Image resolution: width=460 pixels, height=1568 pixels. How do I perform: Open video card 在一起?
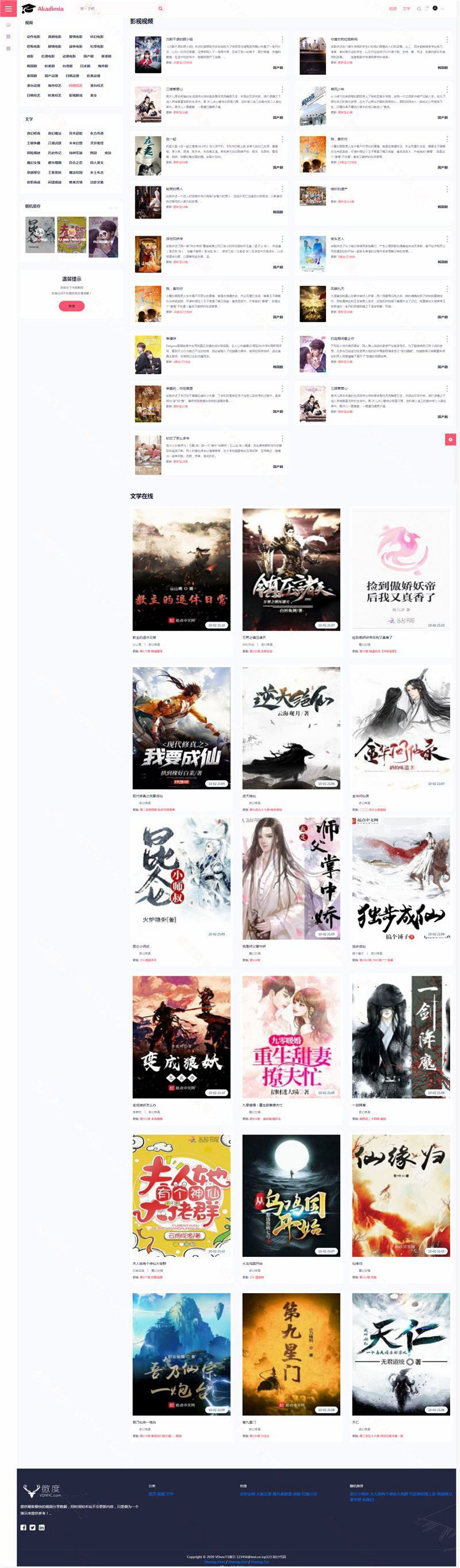[148, 155]
